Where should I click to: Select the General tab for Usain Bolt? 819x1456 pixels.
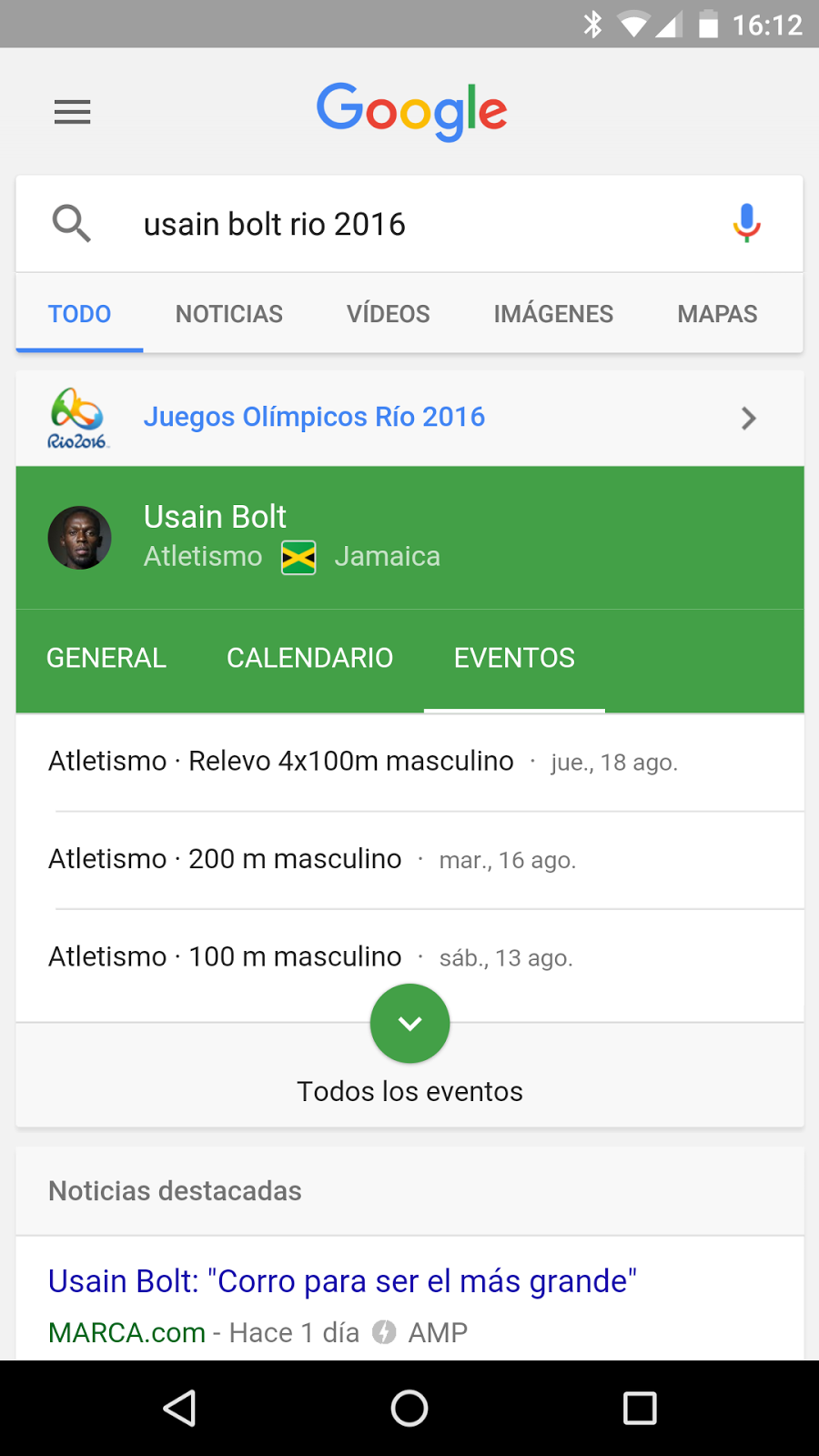(x=106, y=658)
